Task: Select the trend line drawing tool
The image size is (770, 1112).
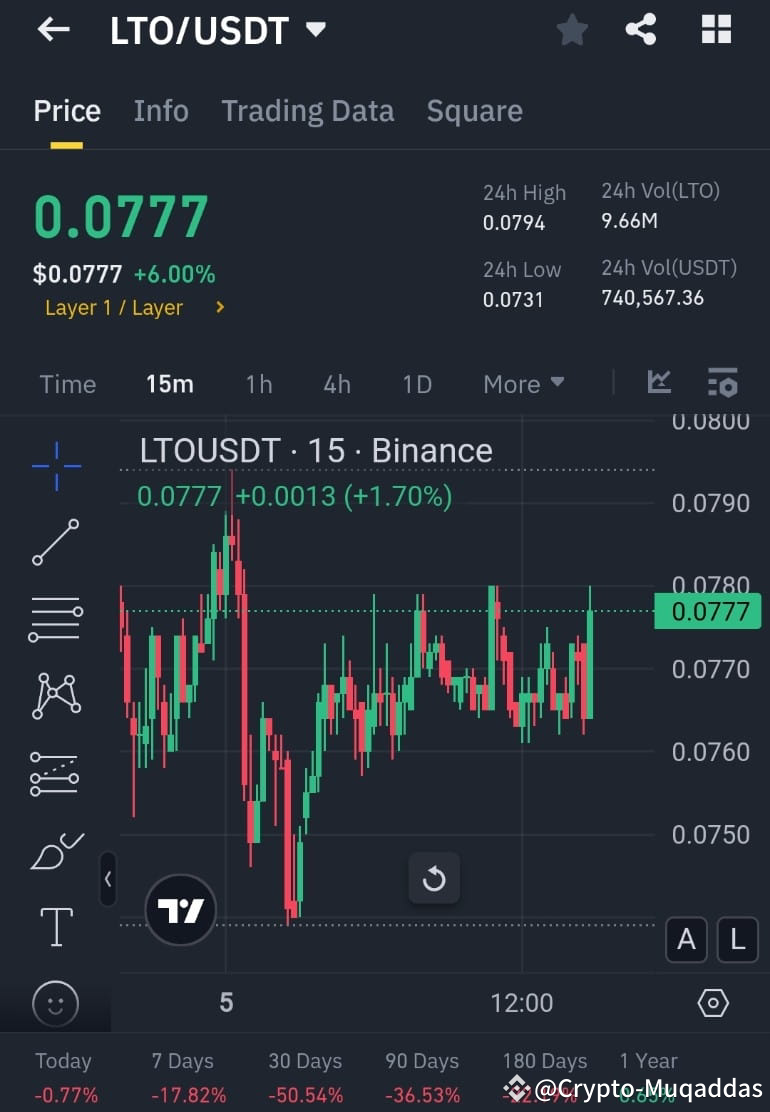Action: point(55,543)
